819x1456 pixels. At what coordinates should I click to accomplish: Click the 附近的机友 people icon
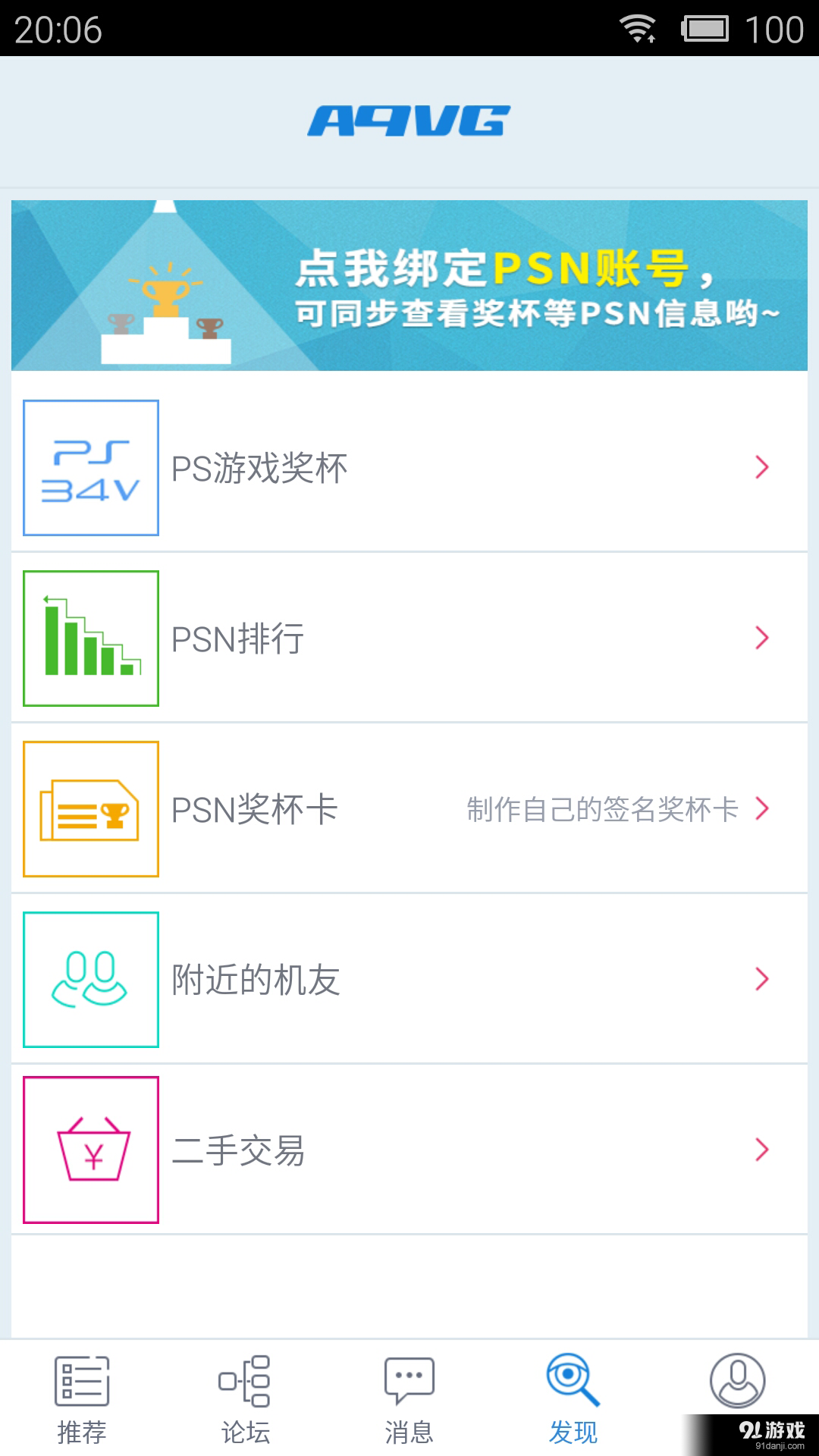pyautogui.click(x=90, y=977)
